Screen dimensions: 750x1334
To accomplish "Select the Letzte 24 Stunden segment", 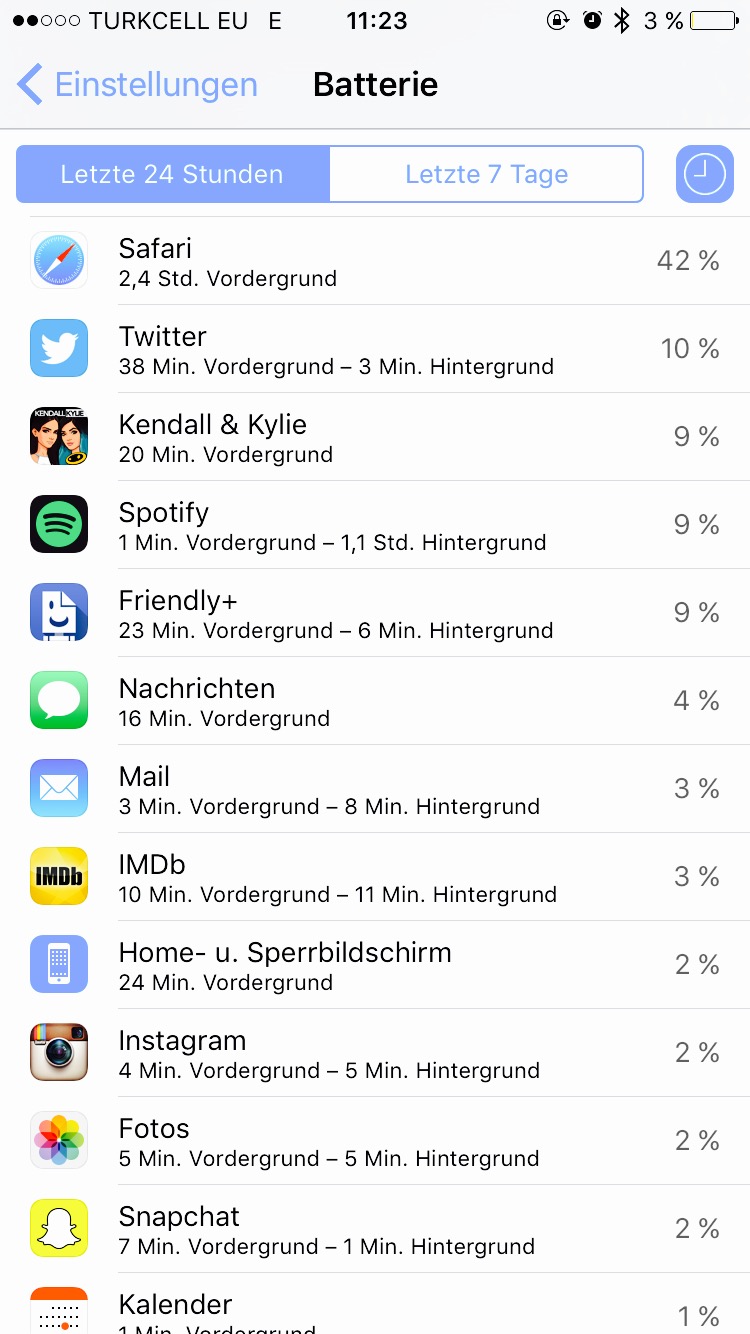I will (x=172, y=174).
